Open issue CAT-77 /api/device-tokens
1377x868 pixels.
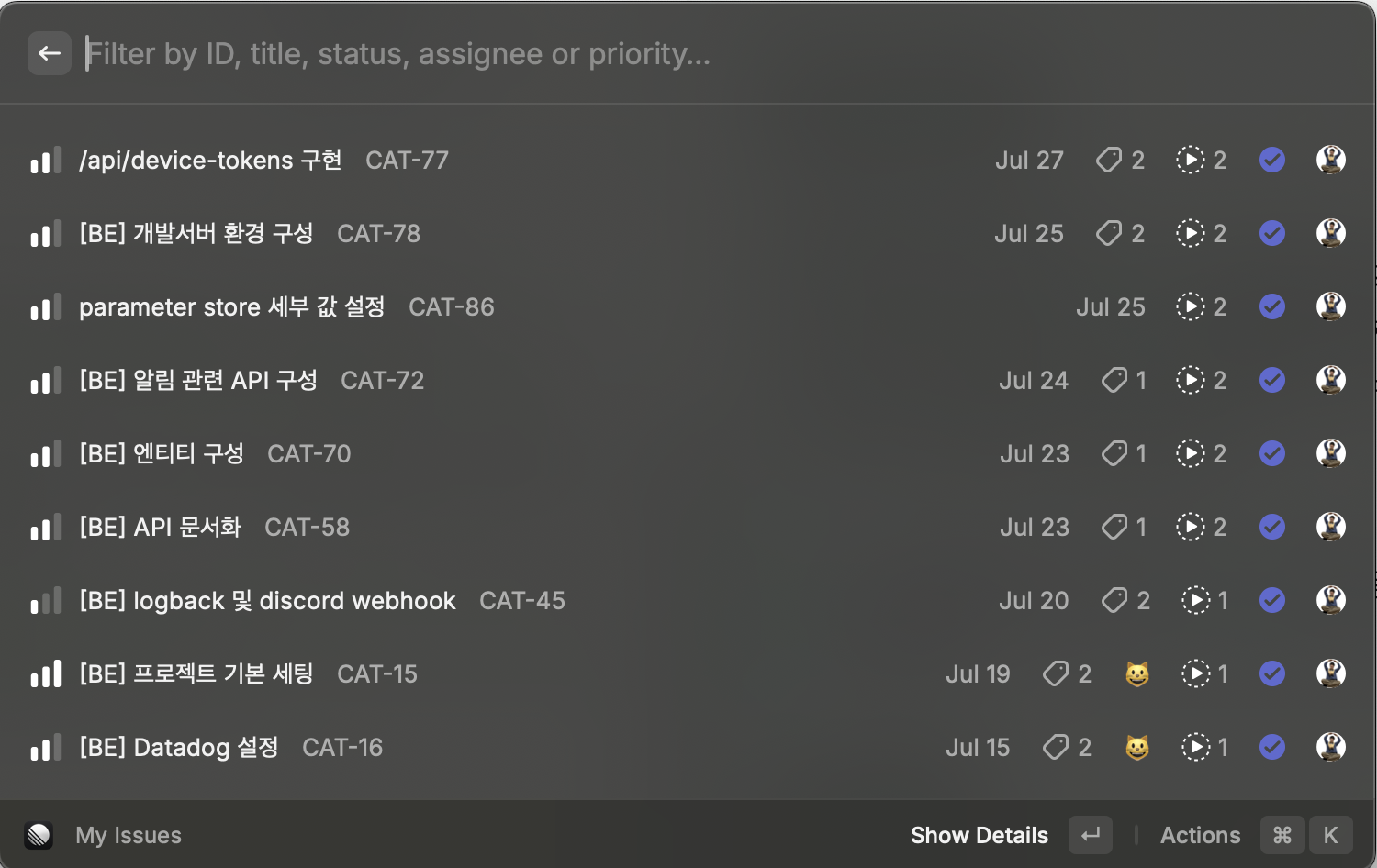coord(211,161)
